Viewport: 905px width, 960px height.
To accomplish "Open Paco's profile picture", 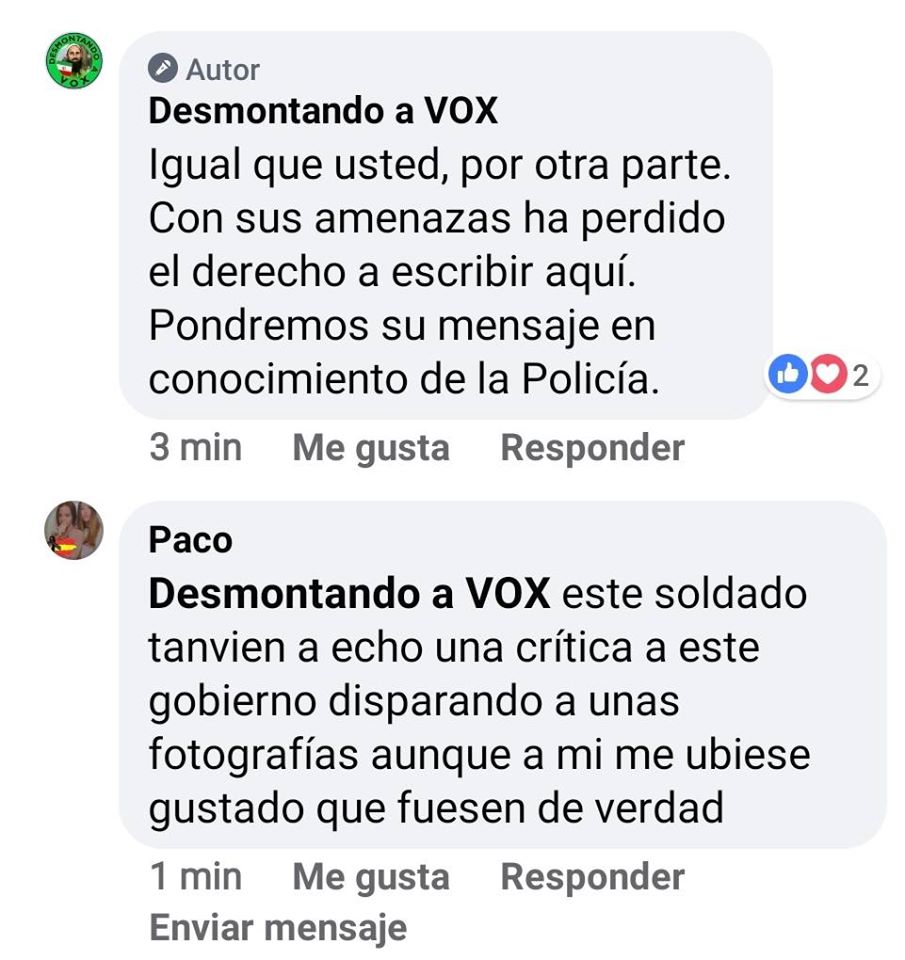I will pos(75,530).
